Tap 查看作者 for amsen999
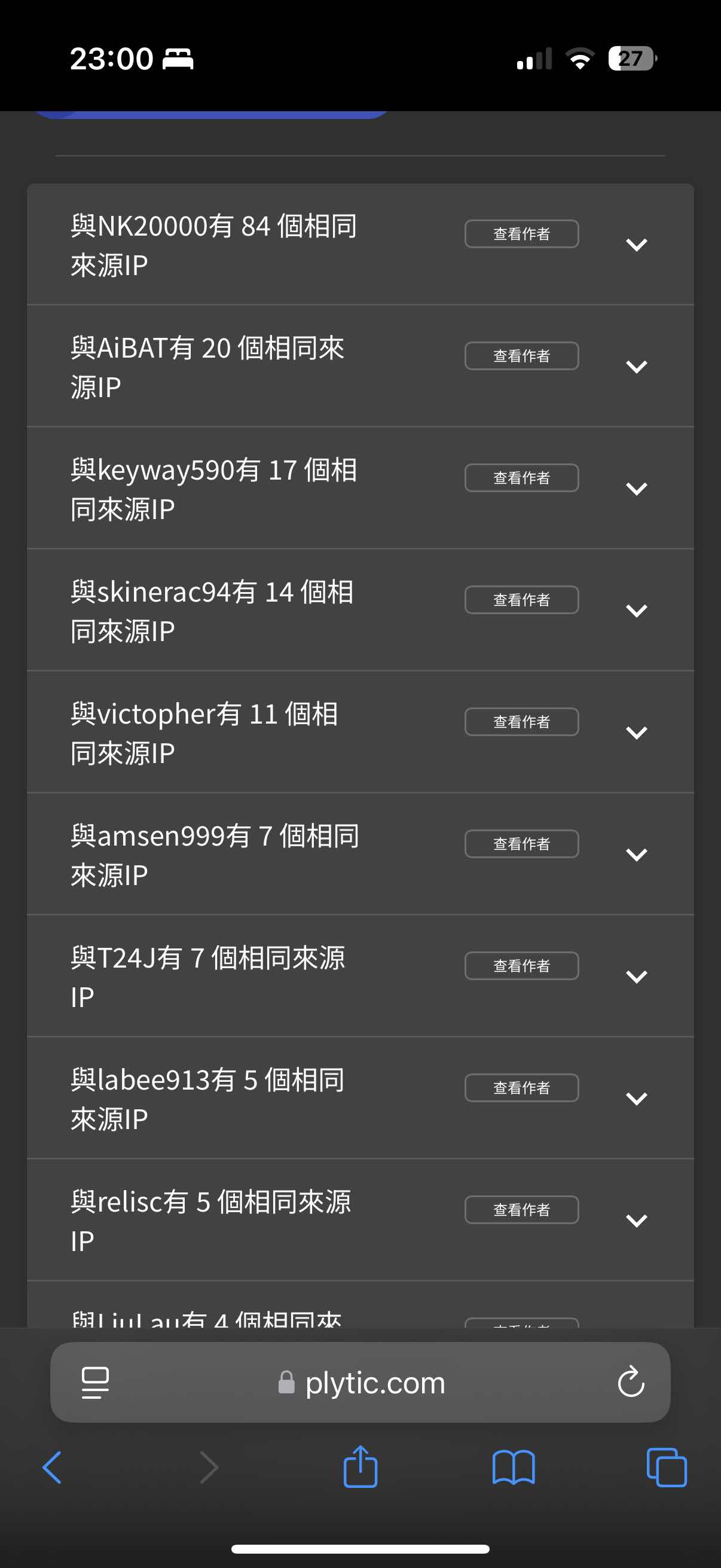Screen dimensions: 721x1568 (521, 844)
